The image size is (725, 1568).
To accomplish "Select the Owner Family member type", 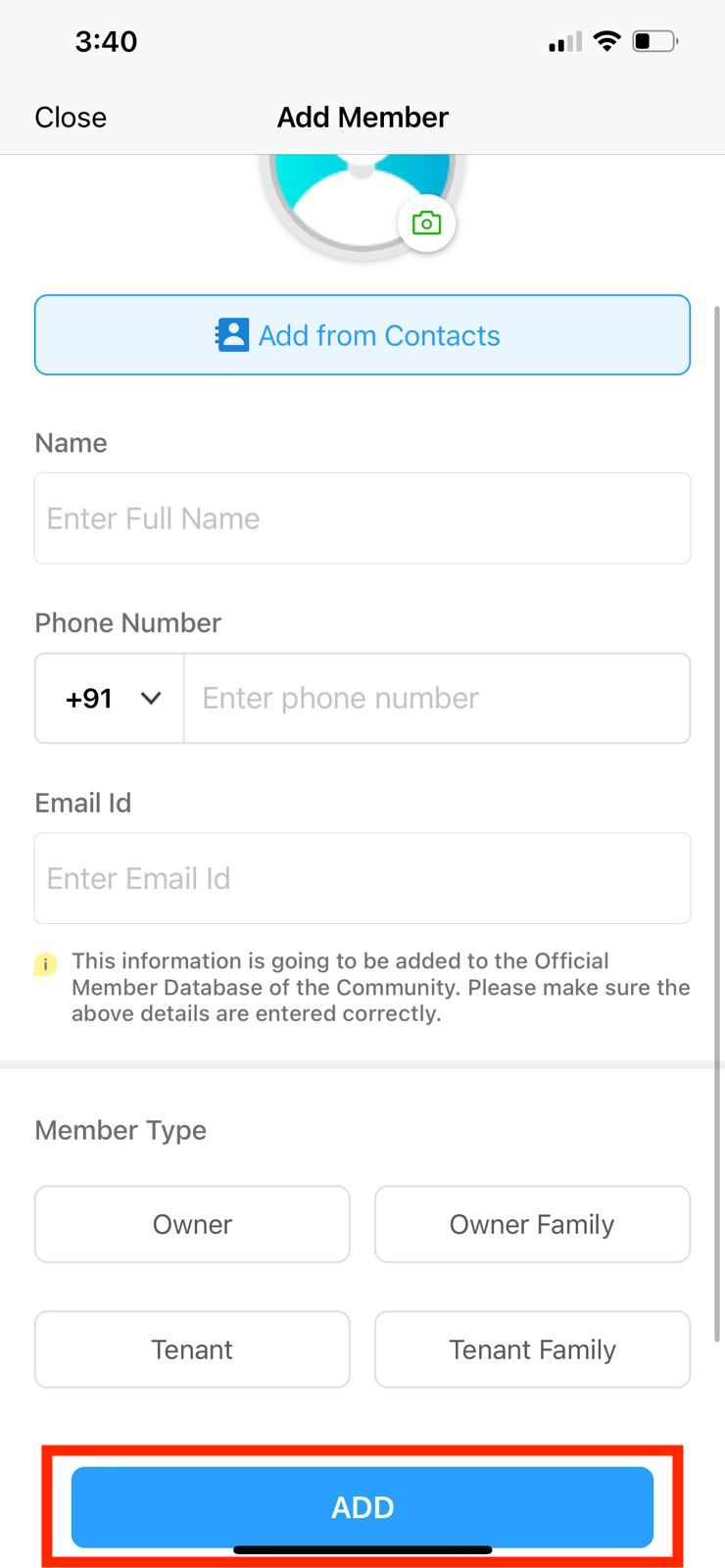I will (x=532, y=1224).
